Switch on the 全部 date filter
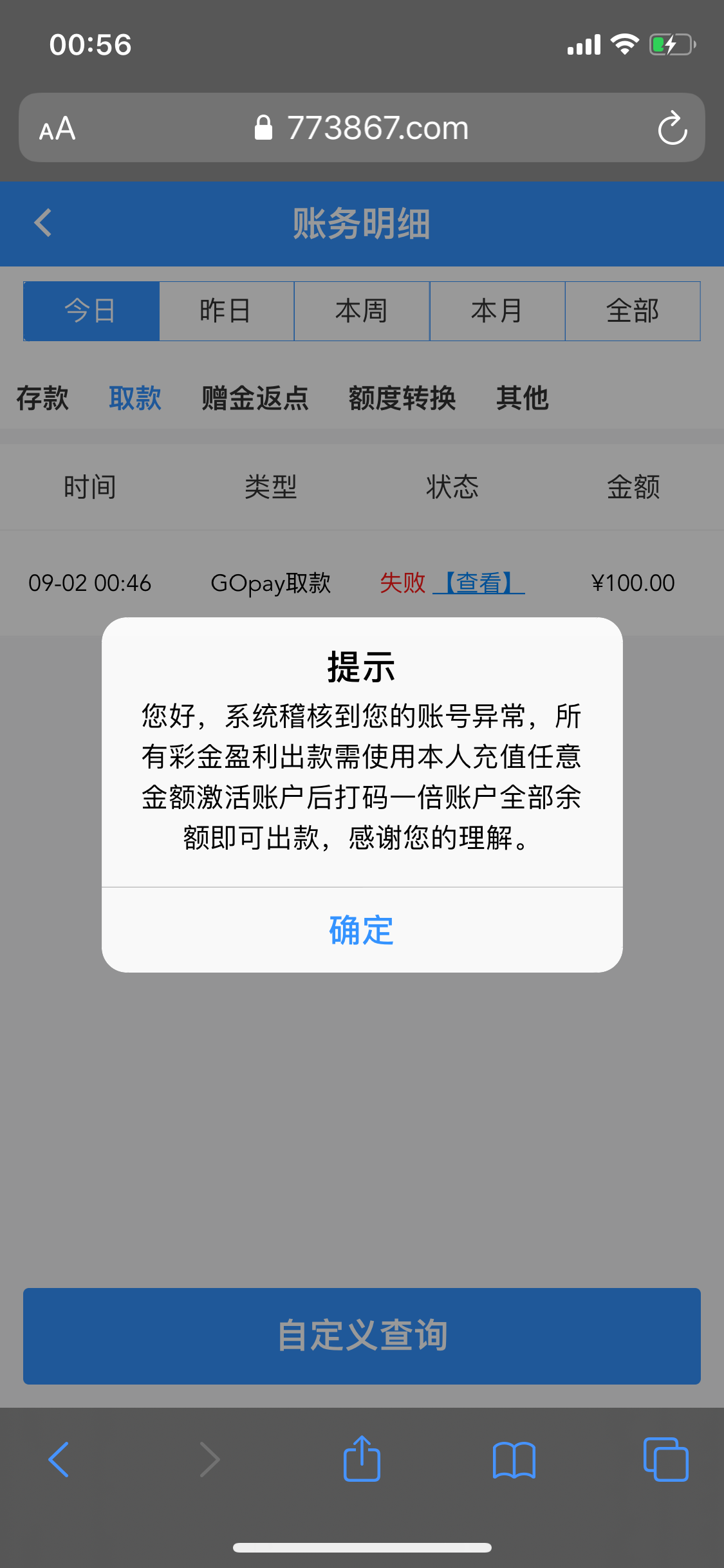Screen dimensions: 724x1568 pyautogui.click(x=633, y=311)
